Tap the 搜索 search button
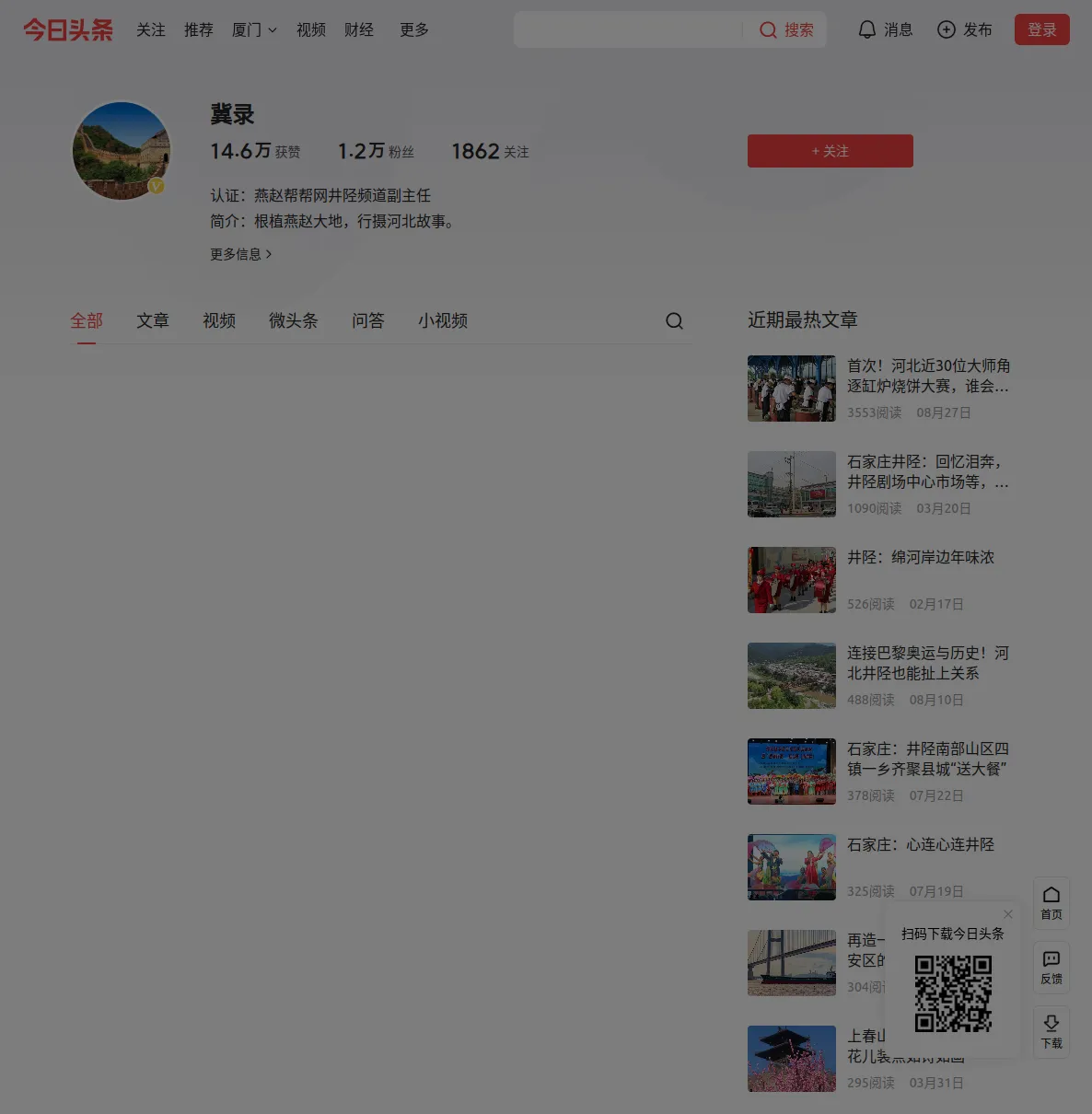The image size is (1092, 1114). pos(786,30)
